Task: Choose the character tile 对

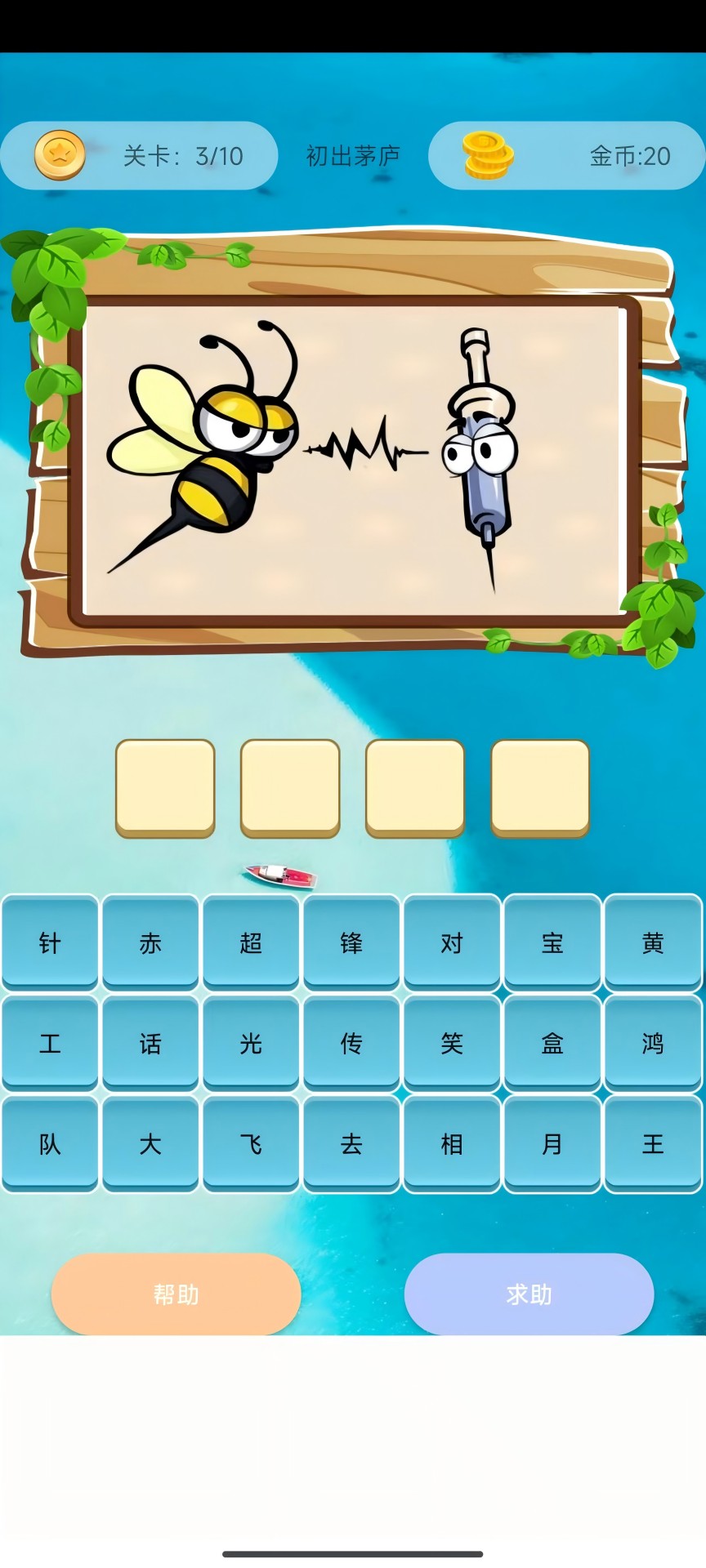Action: pyautogui.click(x=452, y=942)
